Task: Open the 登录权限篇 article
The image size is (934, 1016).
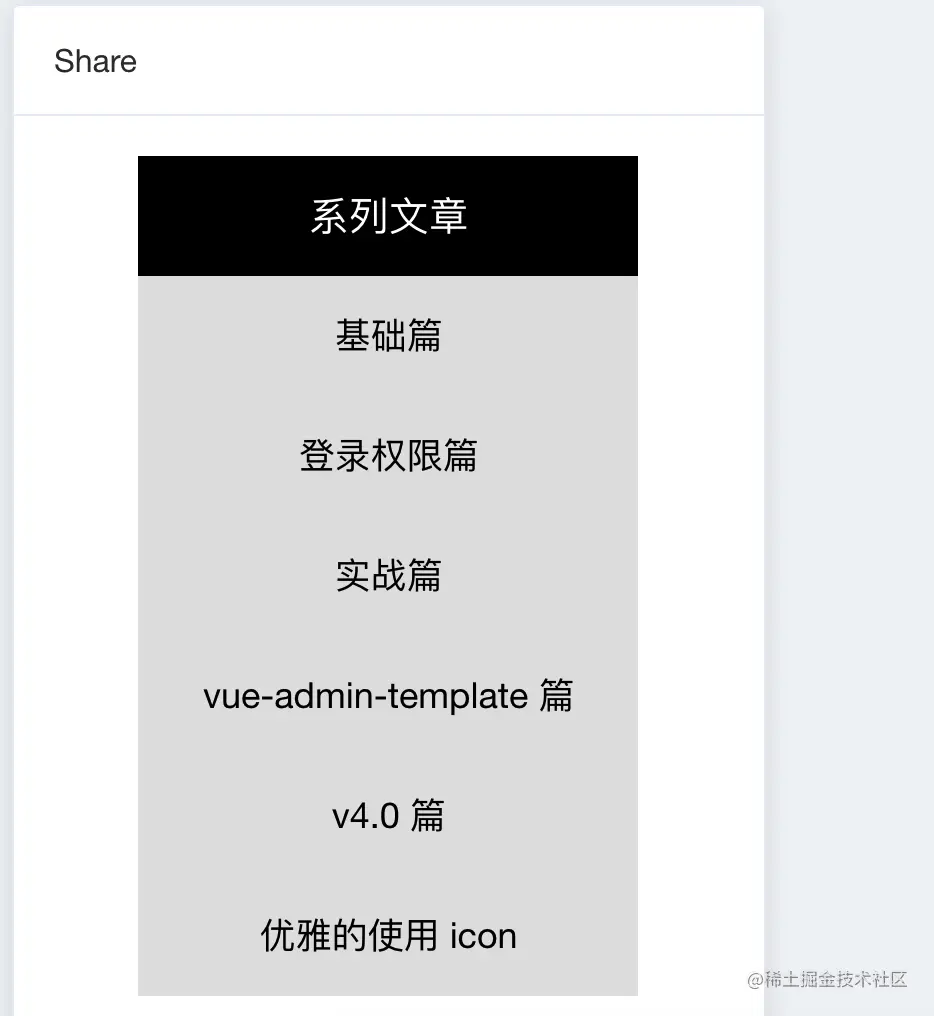Action: click(388, 456)
